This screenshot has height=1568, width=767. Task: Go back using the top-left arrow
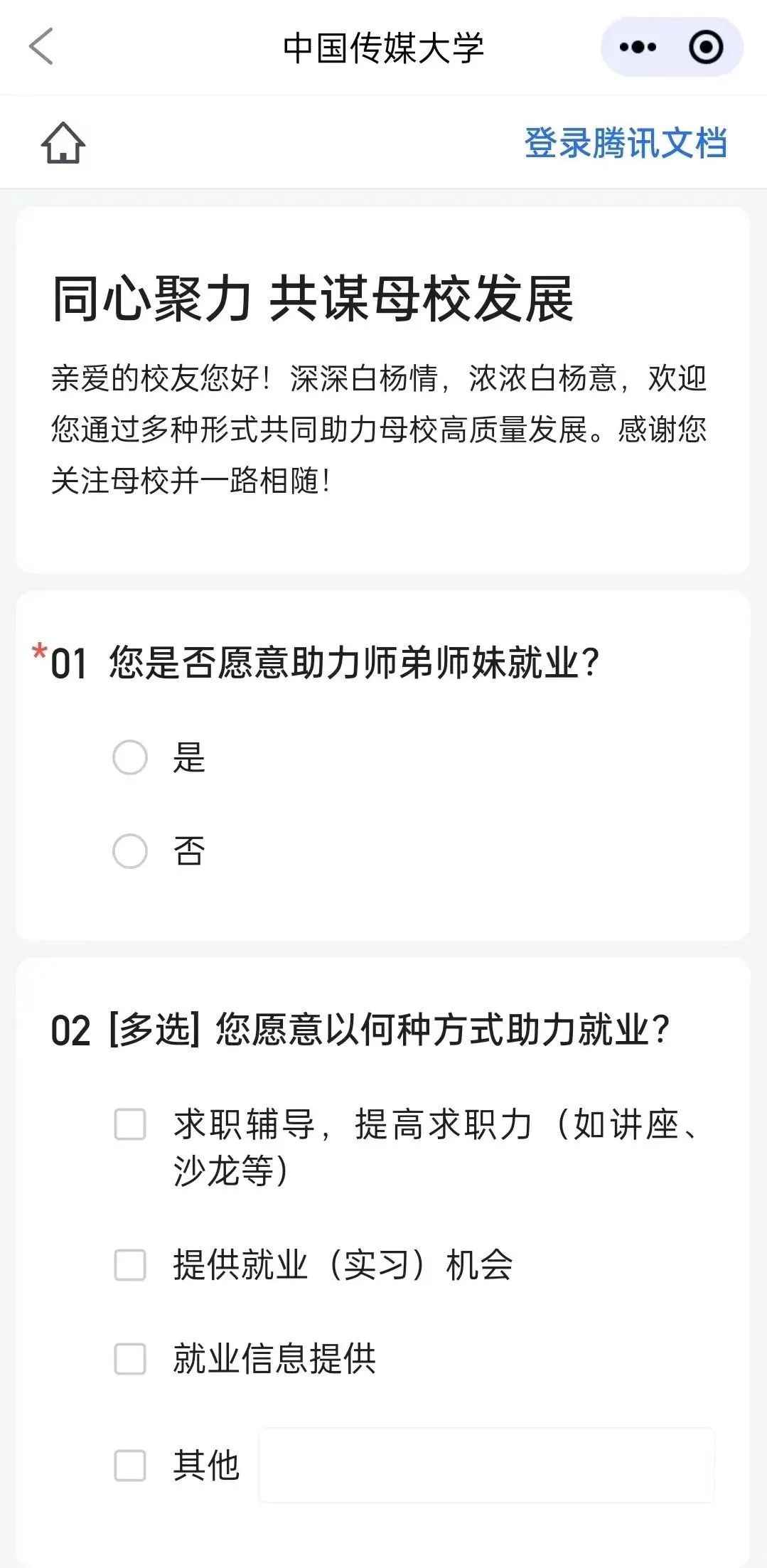[x=41, y=47]
